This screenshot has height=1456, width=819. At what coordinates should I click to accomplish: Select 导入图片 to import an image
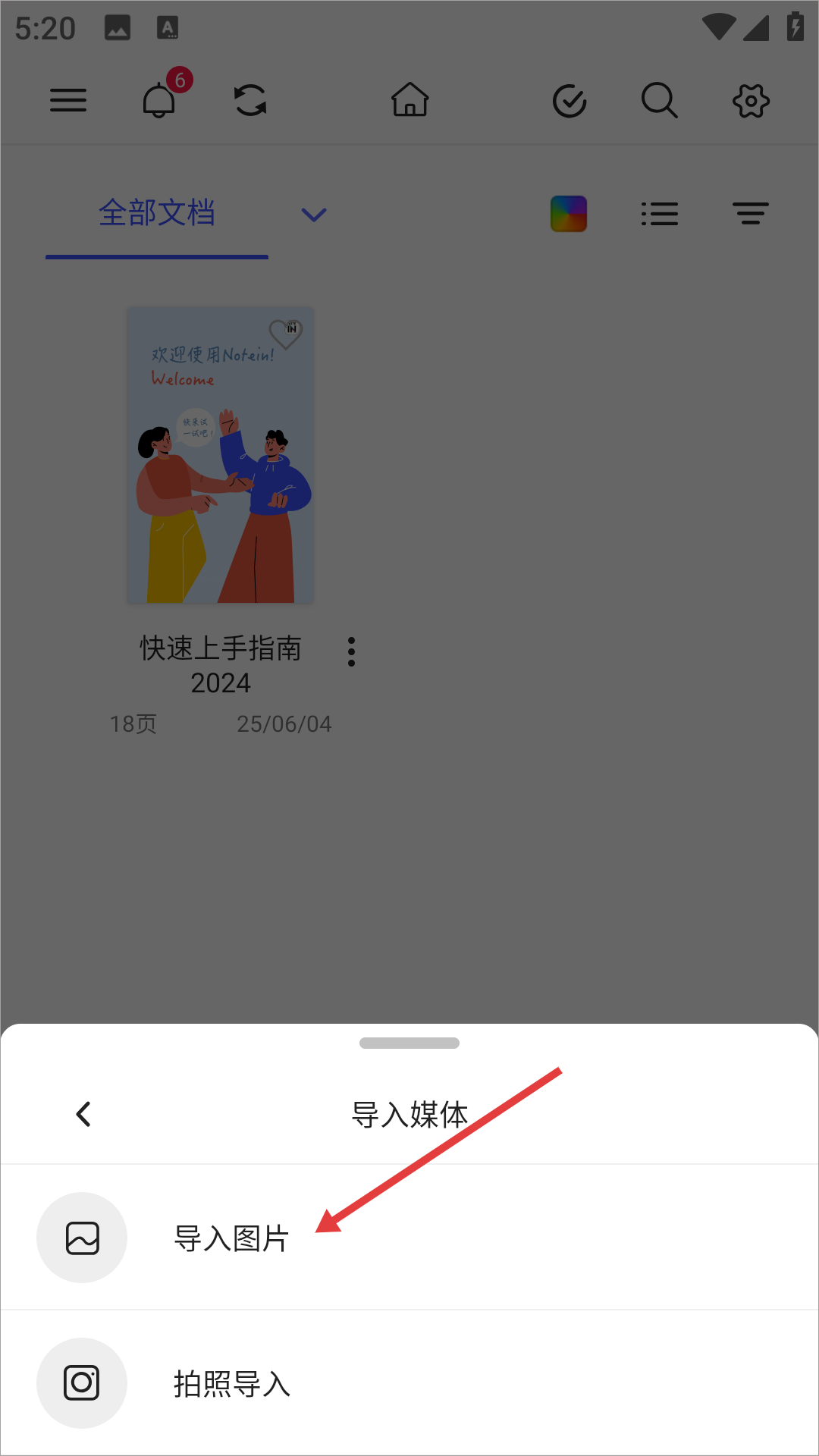click(x=231, y=1238)
